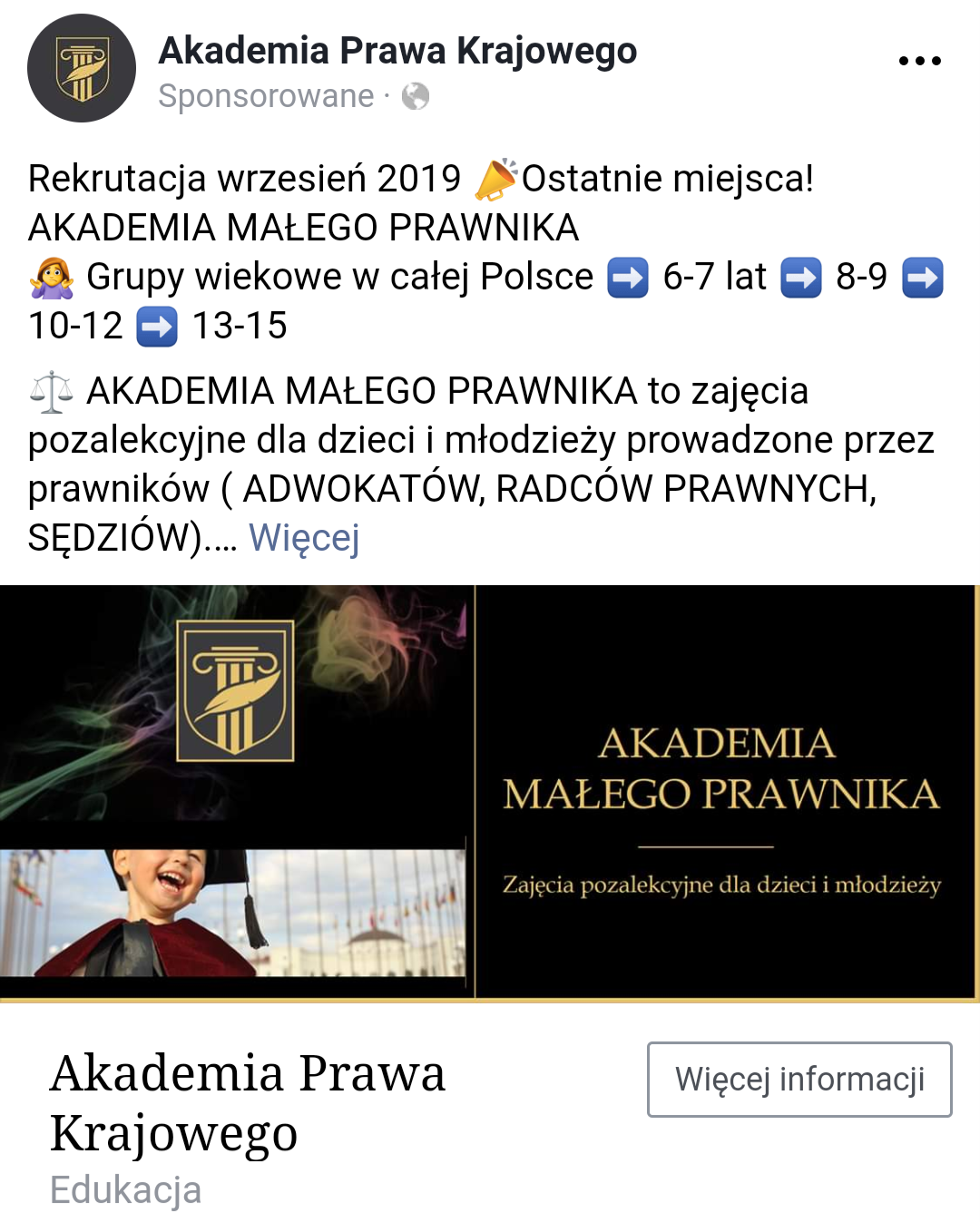Expand the post text with Więcej
The height and width of the screenshot is (1222, 980).
click(304, 537)
